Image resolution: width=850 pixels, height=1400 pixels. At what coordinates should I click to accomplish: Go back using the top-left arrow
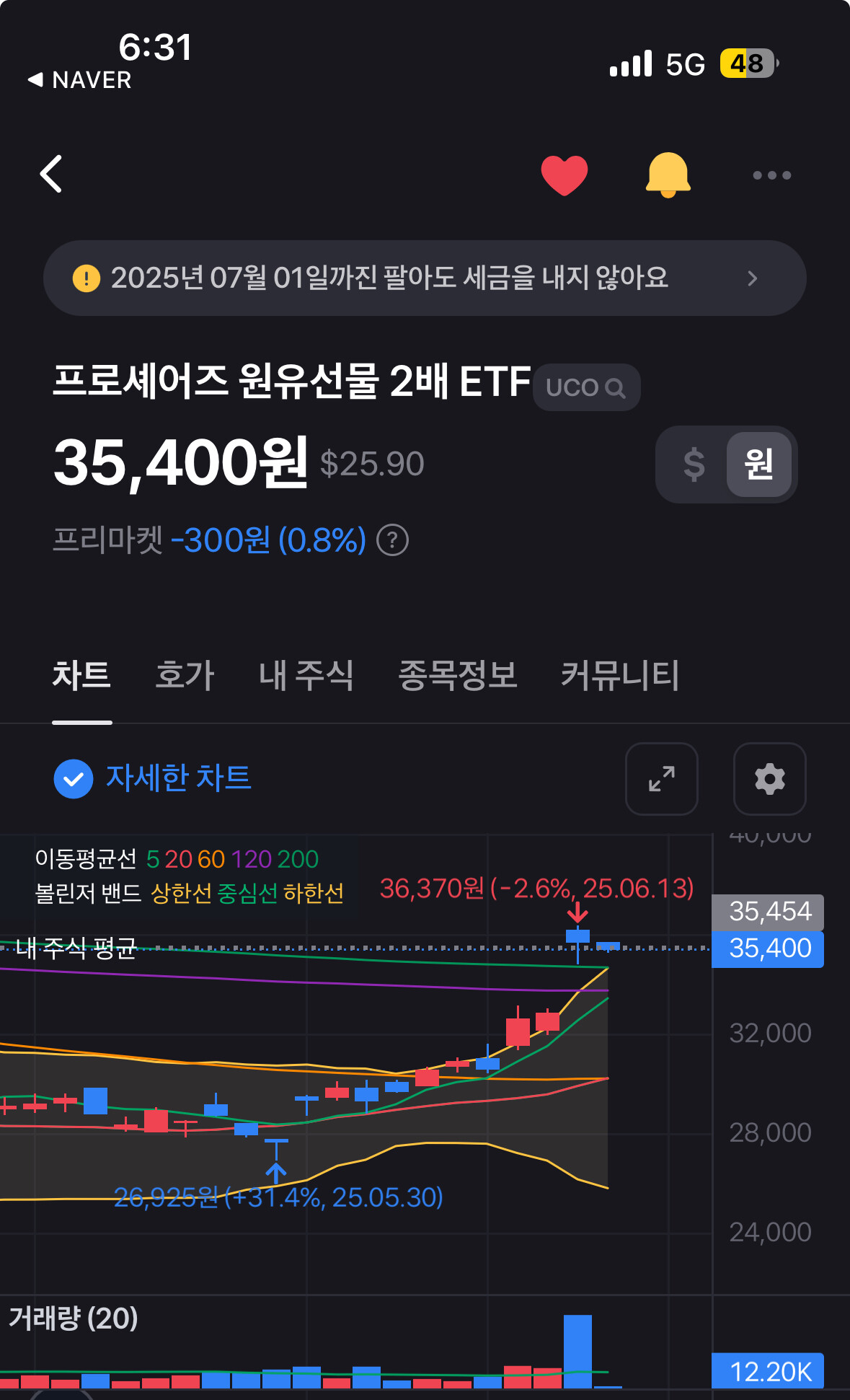point(51,174)
